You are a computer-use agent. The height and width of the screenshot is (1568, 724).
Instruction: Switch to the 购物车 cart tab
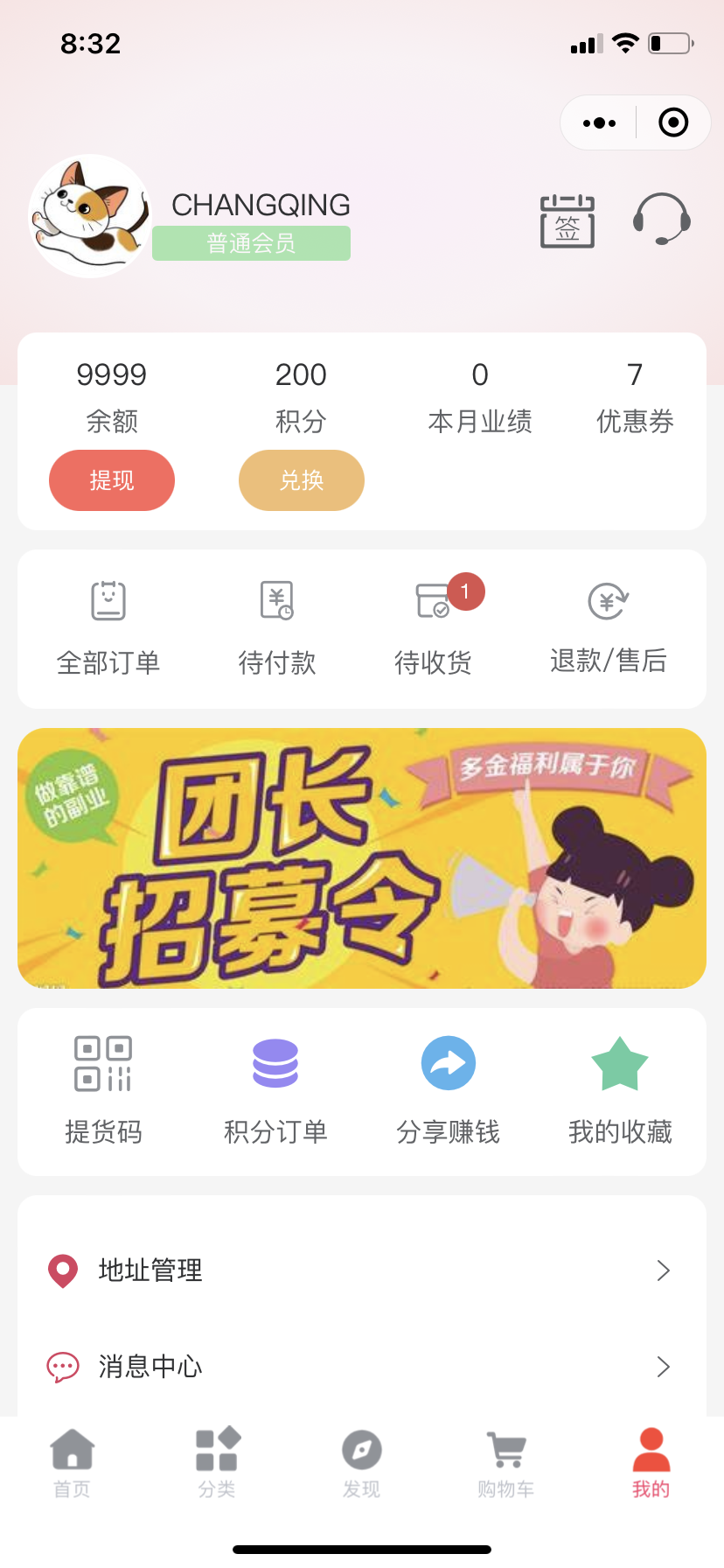tap(506, 1463)
